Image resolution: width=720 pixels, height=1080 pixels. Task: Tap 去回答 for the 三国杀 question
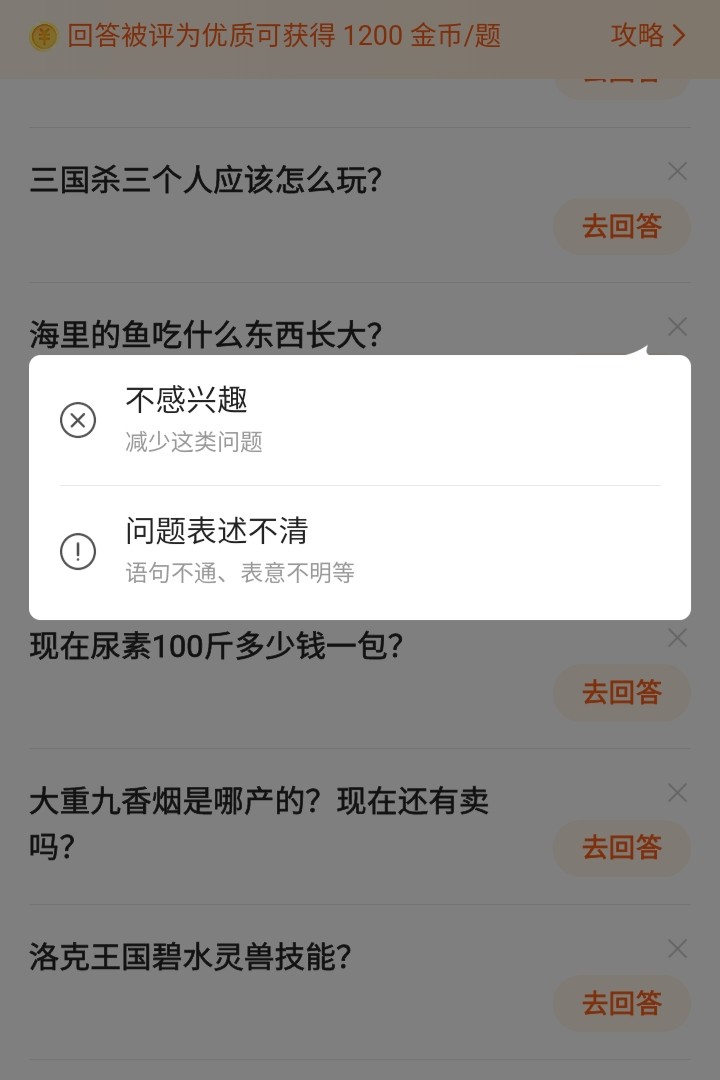(x=621, y=226)
